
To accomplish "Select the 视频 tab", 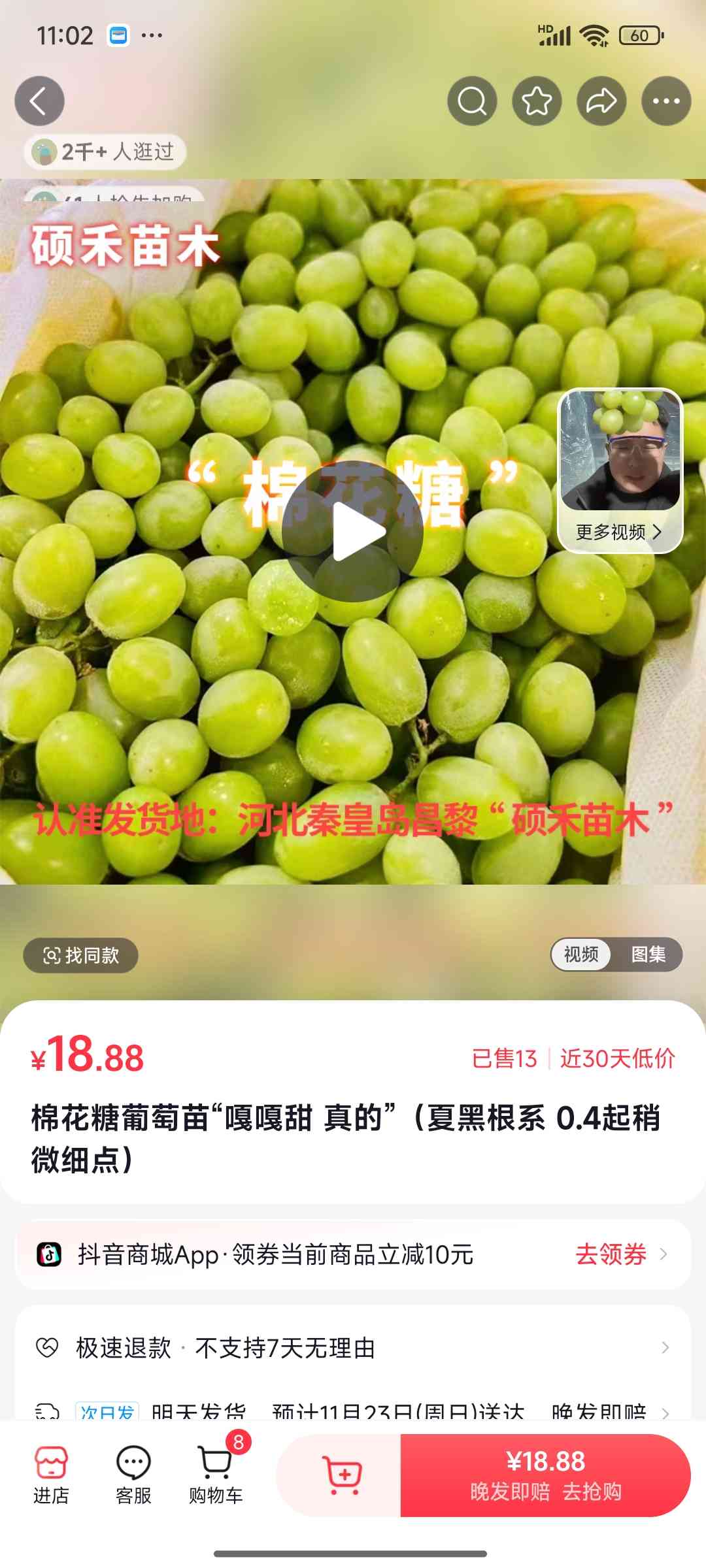I will pos(581,955).
